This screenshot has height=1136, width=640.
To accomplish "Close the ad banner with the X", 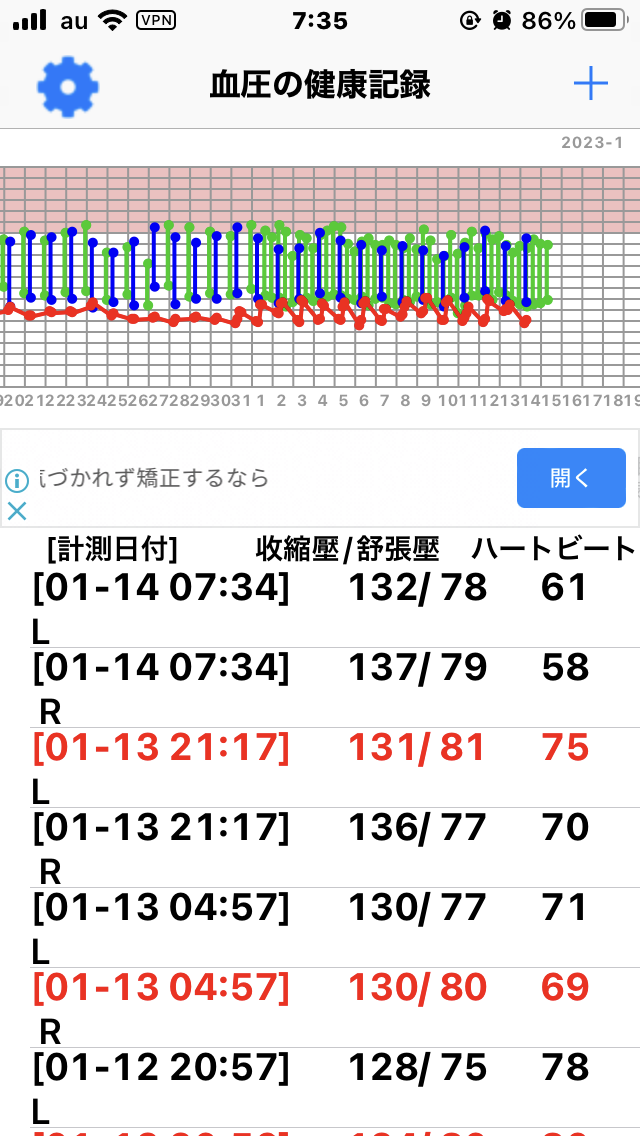I will [17, 511].
